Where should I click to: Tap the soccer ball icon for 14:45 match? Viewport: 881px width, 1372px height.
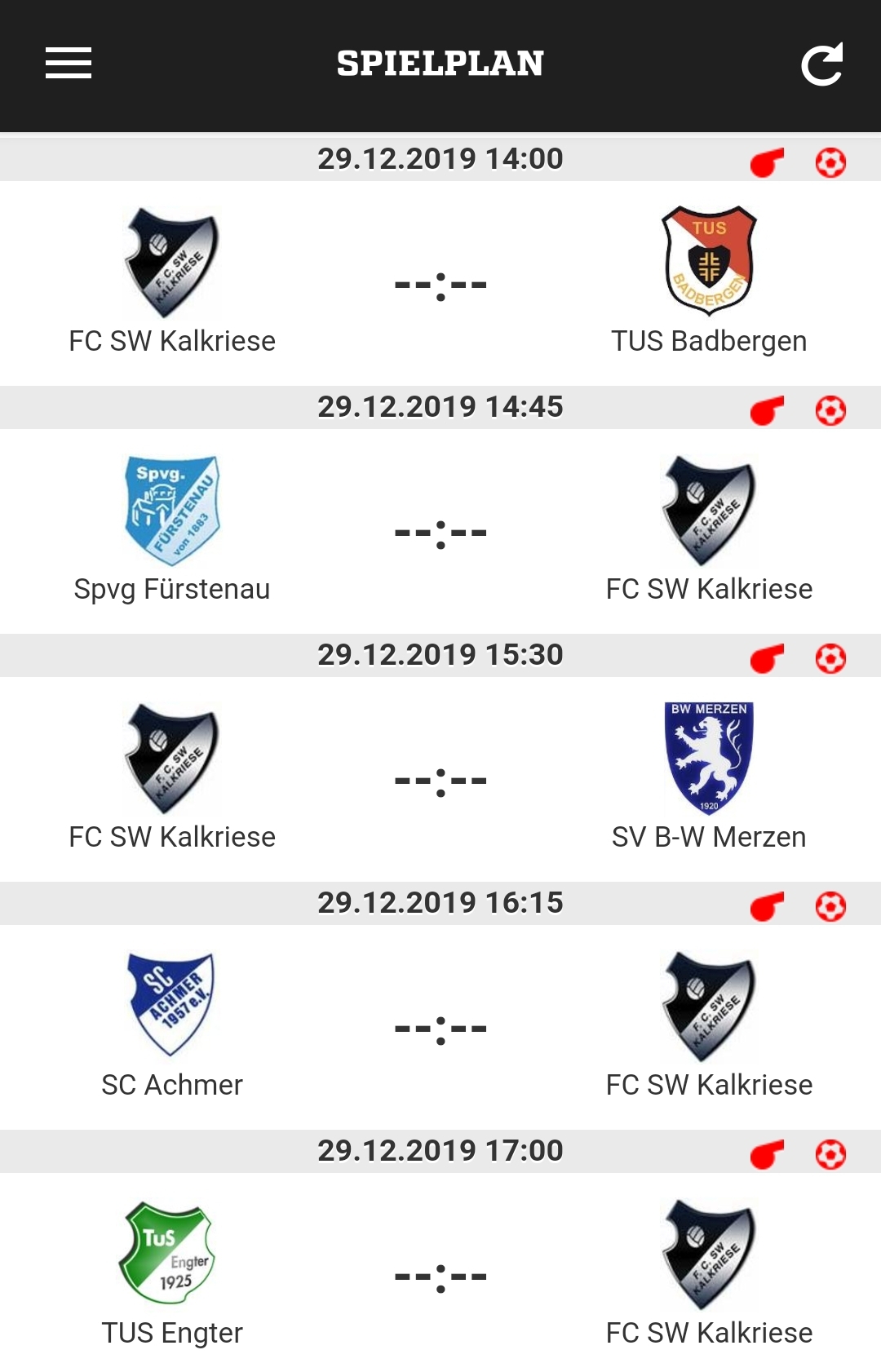point(830,410)
